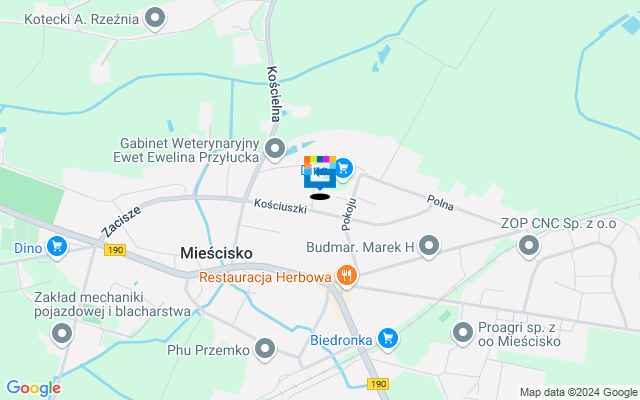The image size is (640, 400).
Task: Select the Dino store marker
Action: pos(57,245)
